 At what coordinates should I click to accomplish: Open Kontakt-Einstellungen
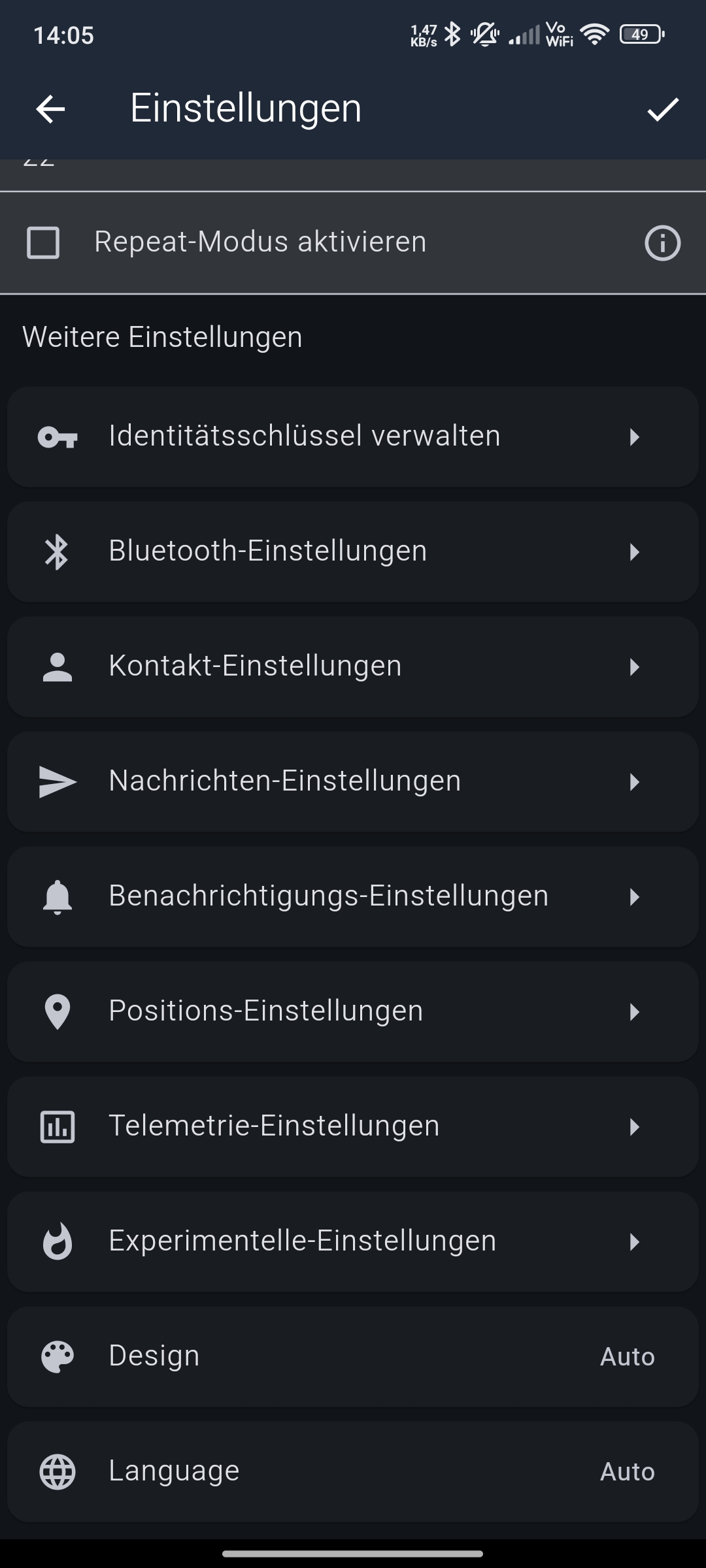pyautogui.click(x=353, y=666)
